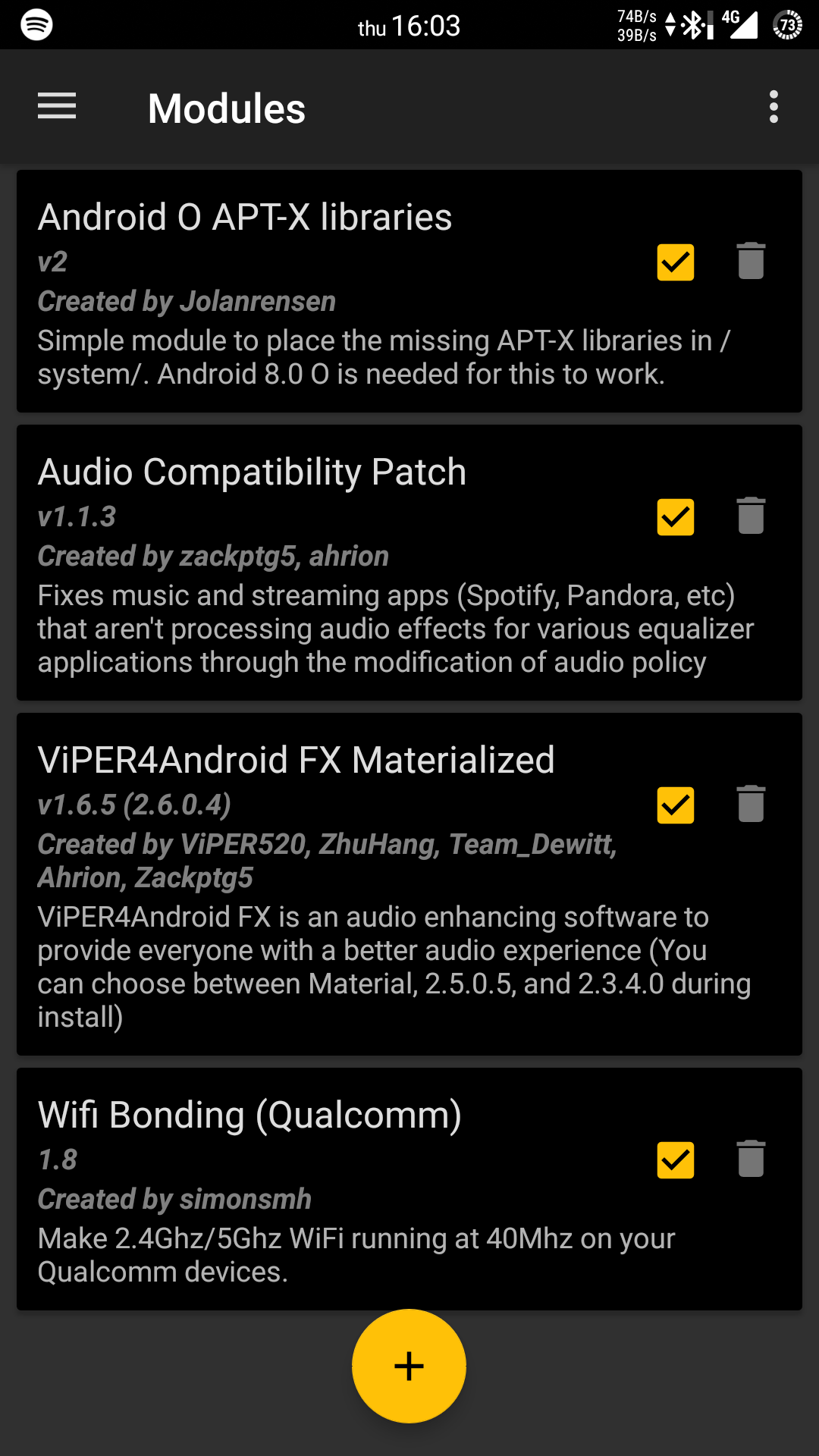This screenshot has height=1456, width=819.
Task: Open the overflow menu
Action: [773, 107]
